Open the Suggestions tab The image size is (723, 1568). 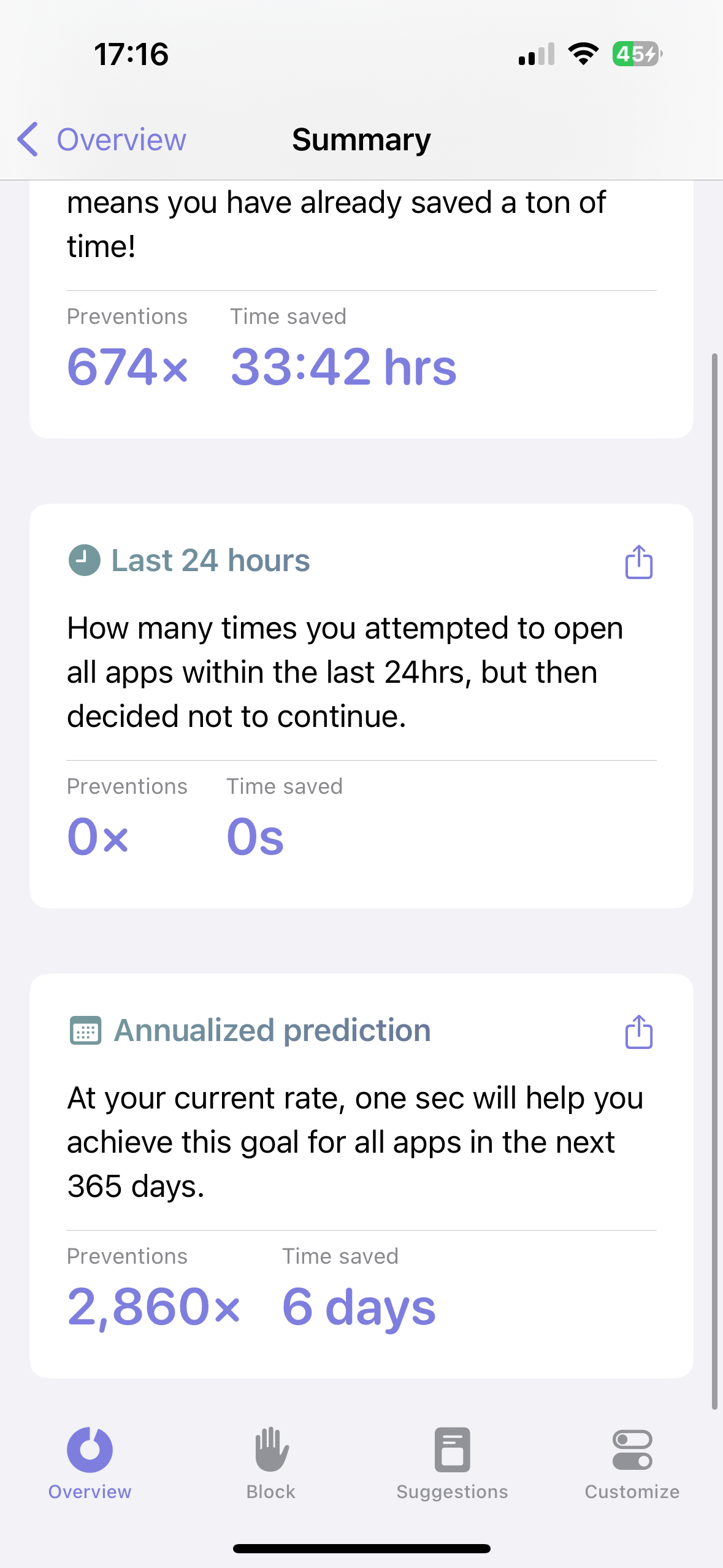click(x=452, y=1463)
